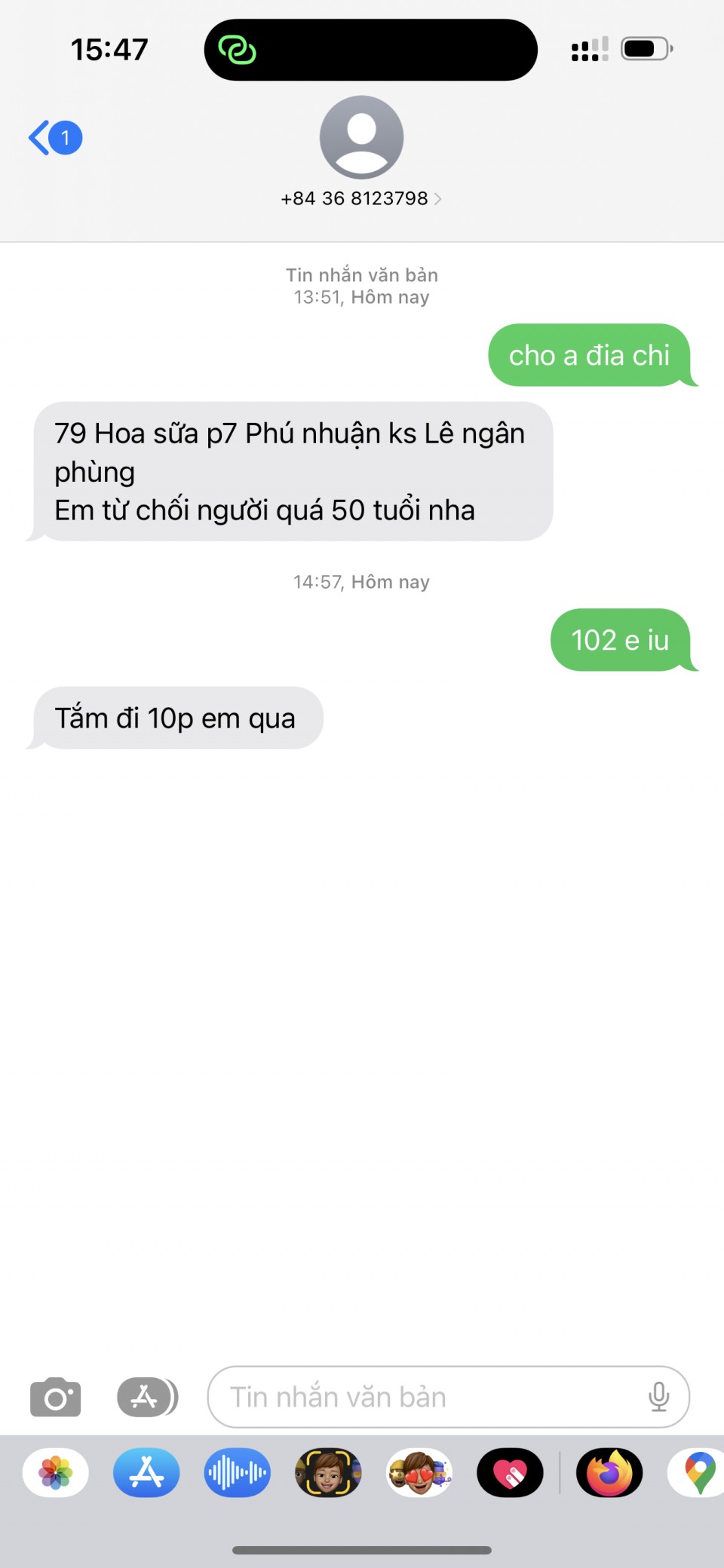Open Memoji stickers with the framed face

tap(328, 1472)
